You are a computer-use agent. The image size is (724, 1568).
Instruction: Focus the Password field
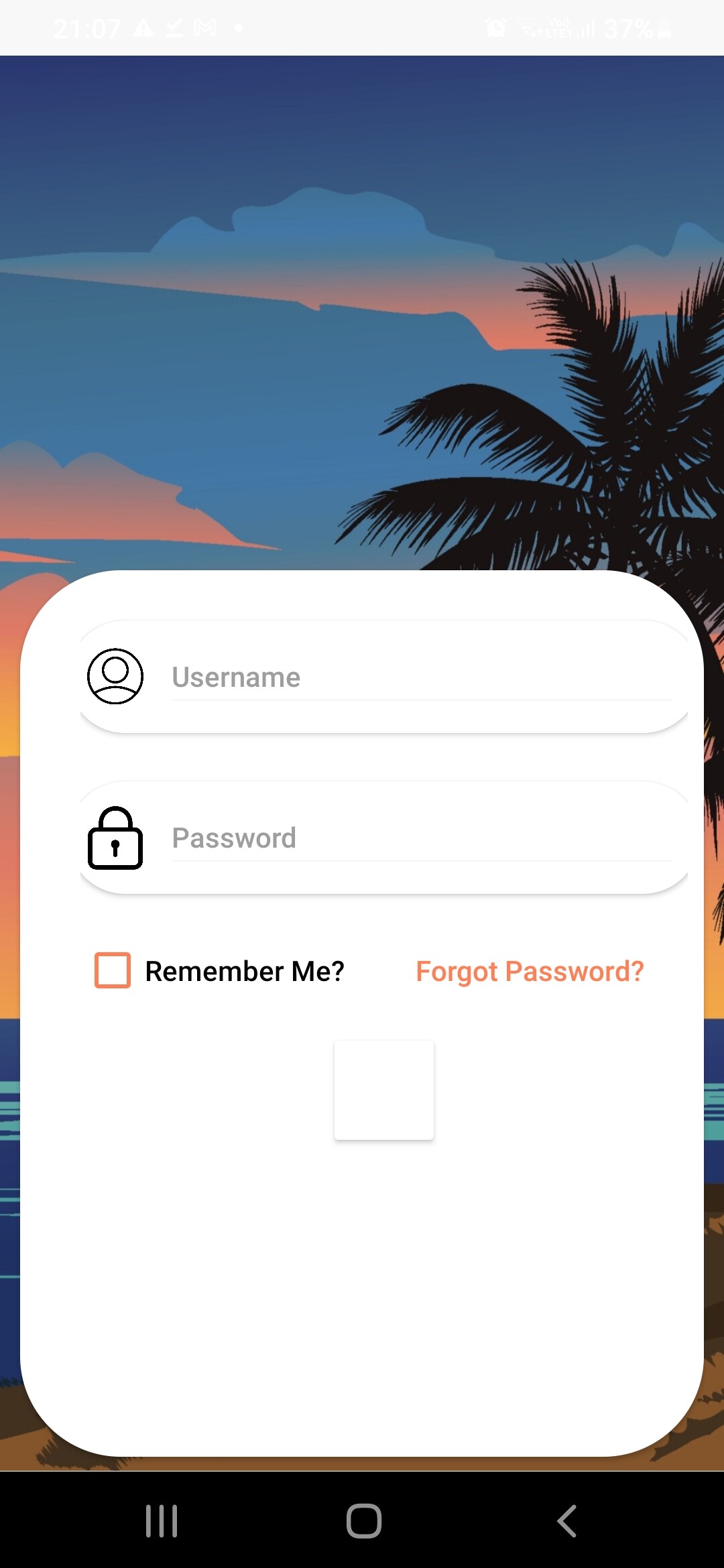[x=421, y=838]
